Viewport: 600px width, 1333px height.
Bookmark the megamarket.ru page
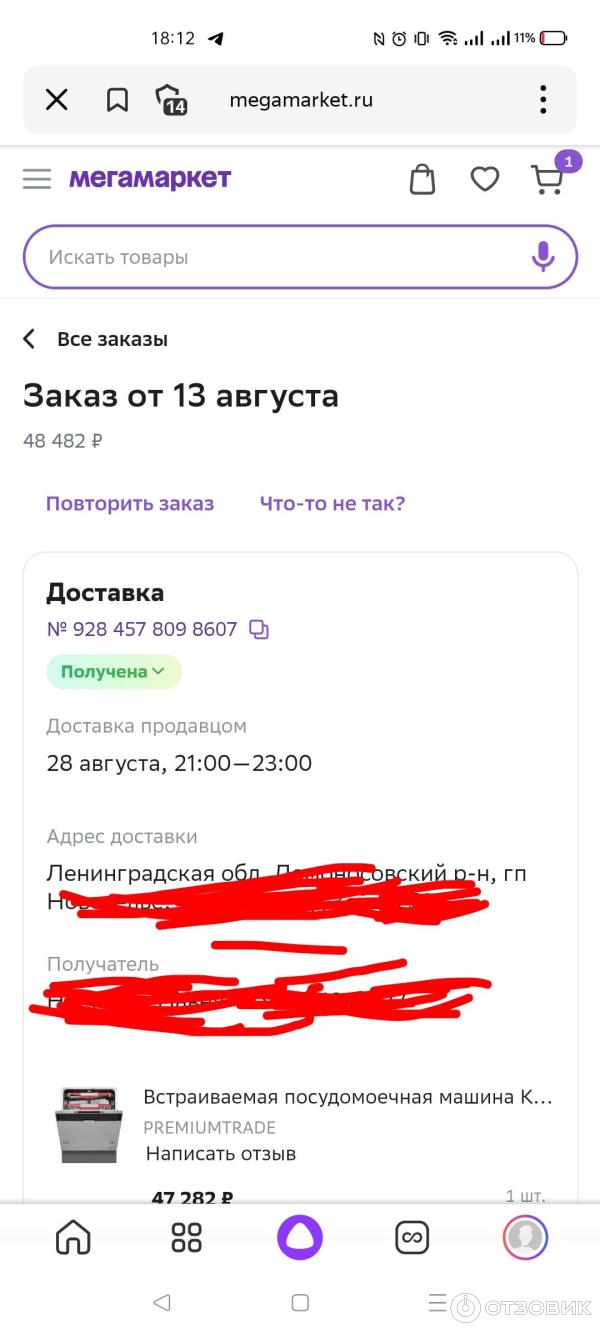(x=117, y=99)
